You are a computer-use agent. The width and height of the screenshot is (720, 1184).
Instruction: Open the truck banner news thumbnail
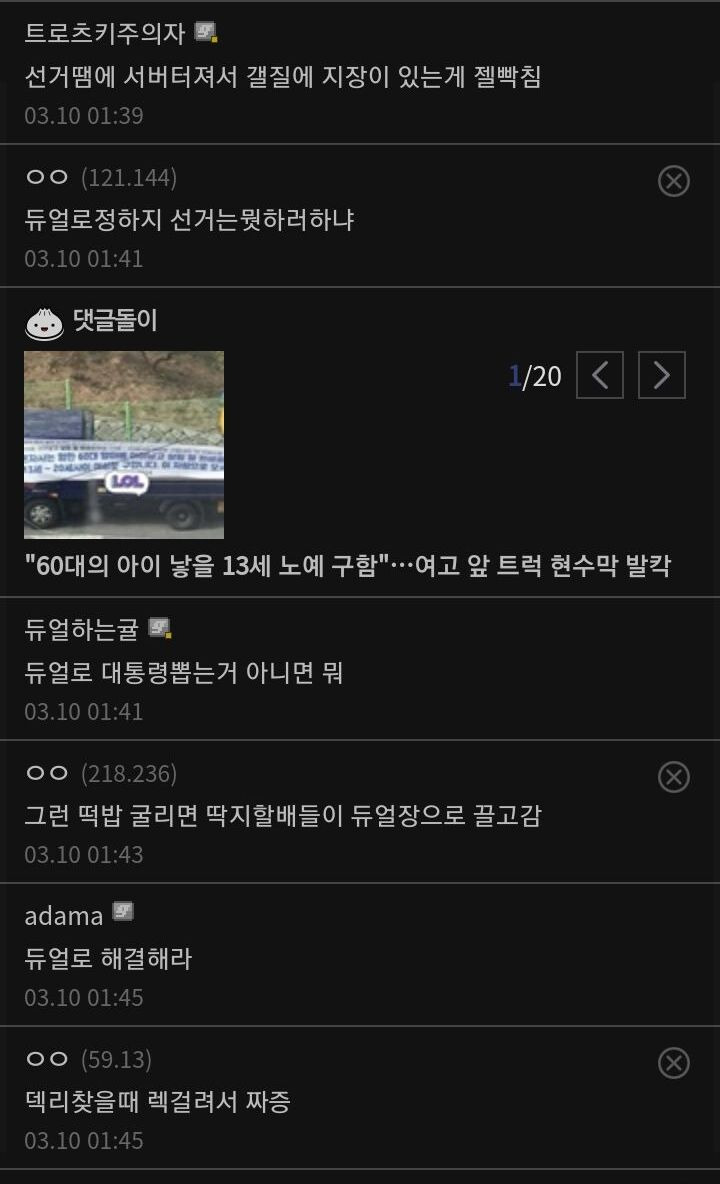pos(124,444)
